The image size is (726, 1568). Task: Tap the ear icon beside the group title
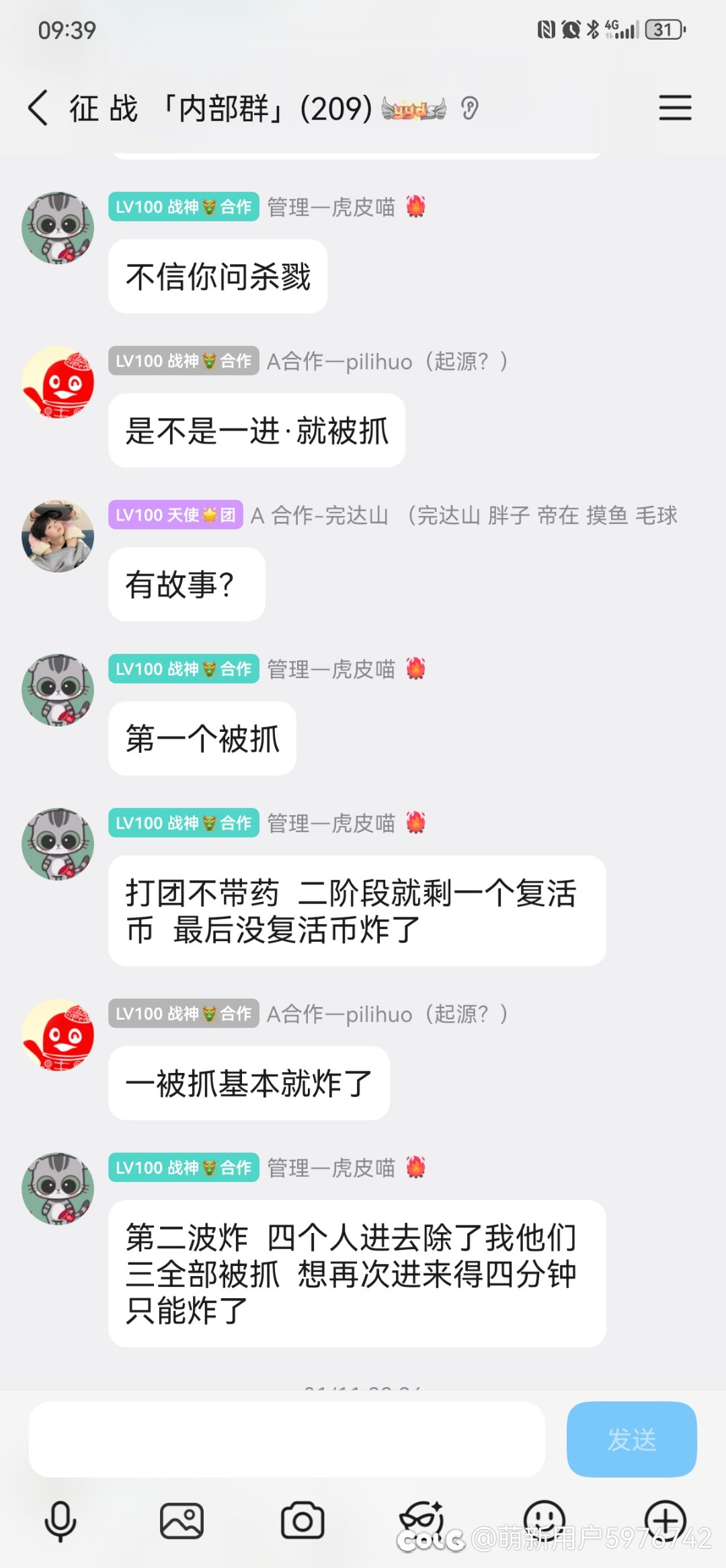[x=470, y=108]
